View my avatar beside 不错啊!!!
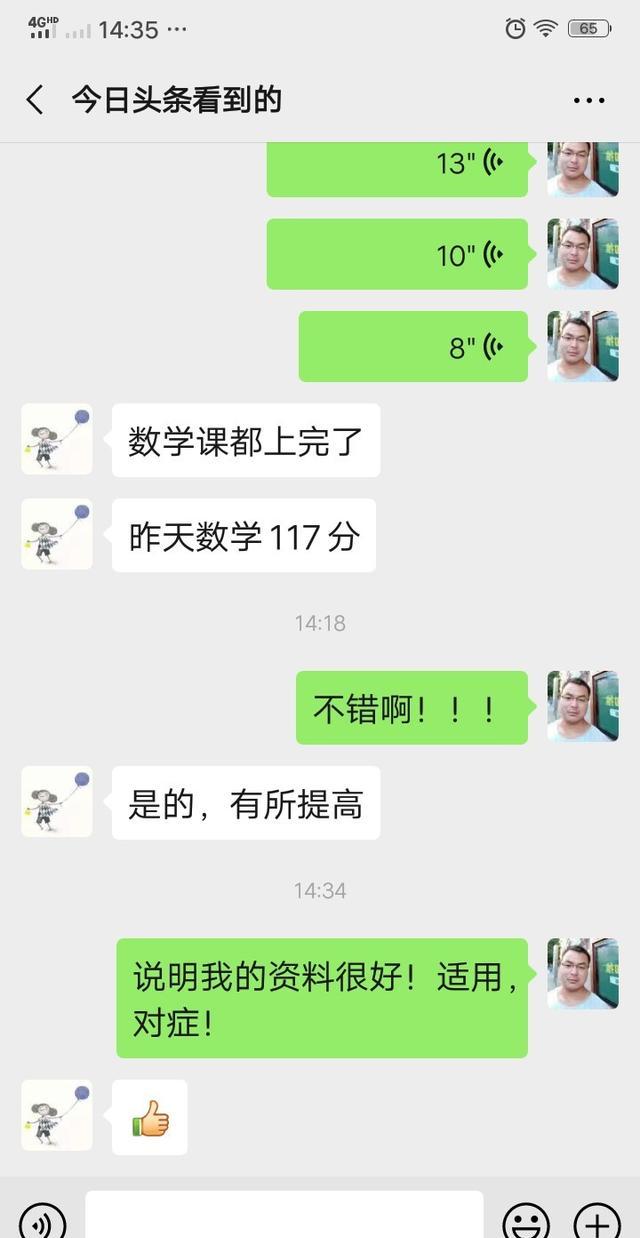The image size is (640, 1238). (x=583, y=707)
